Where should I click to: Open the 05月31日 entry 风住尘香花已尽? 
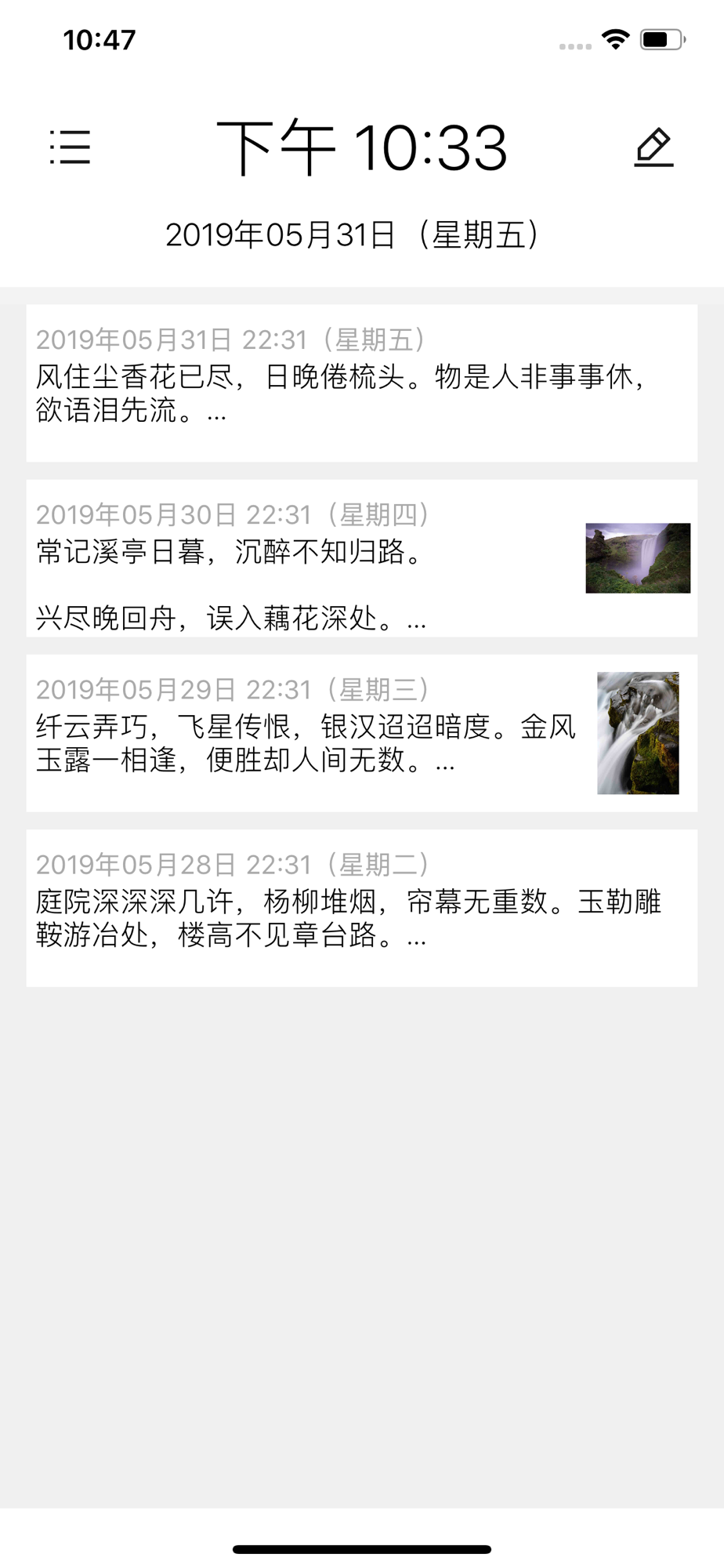(x=361, y=383)
